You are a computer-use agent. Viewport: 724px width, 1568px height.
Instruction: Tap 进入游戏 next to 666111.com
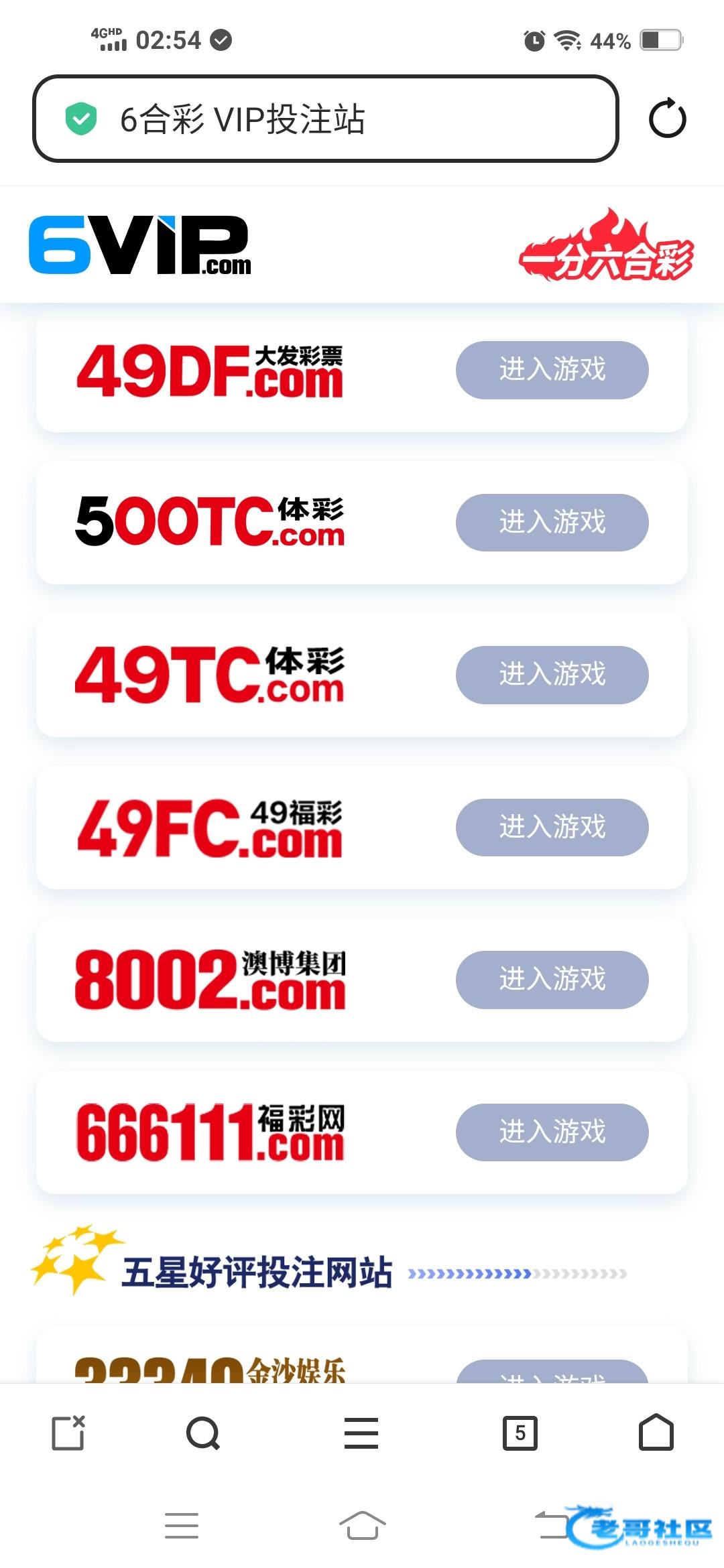552,1132
